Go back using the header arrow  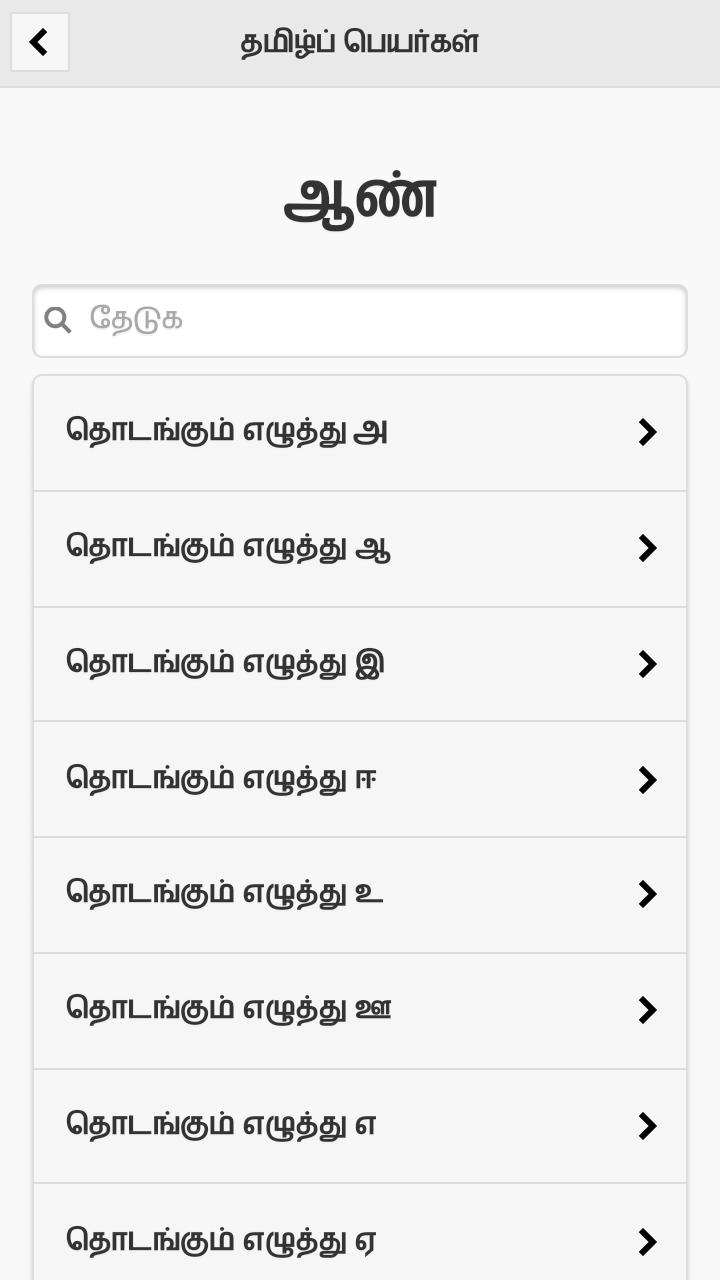point(40,42)
